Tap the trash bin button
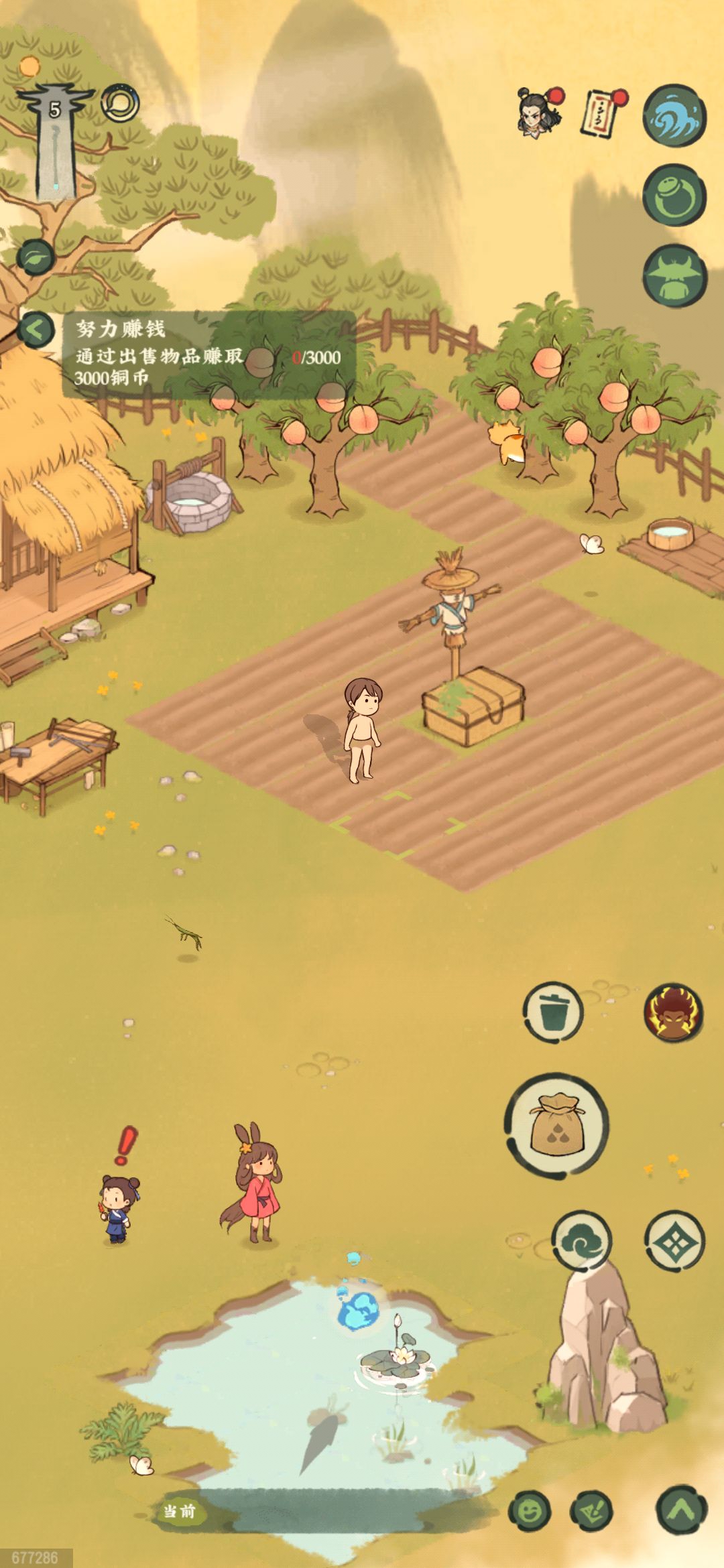 click(553, 1012)
